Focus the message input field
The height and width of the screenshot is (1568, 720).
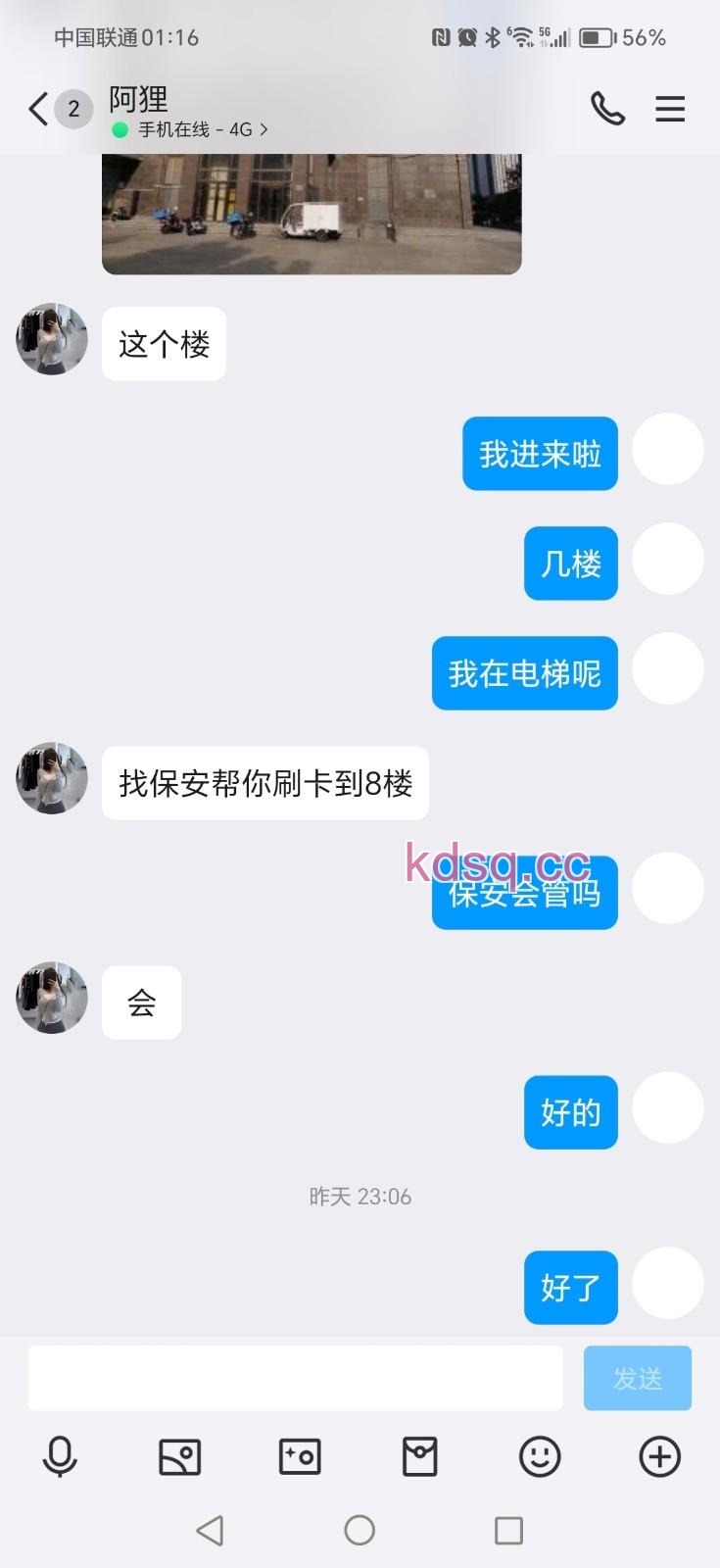295,1378
